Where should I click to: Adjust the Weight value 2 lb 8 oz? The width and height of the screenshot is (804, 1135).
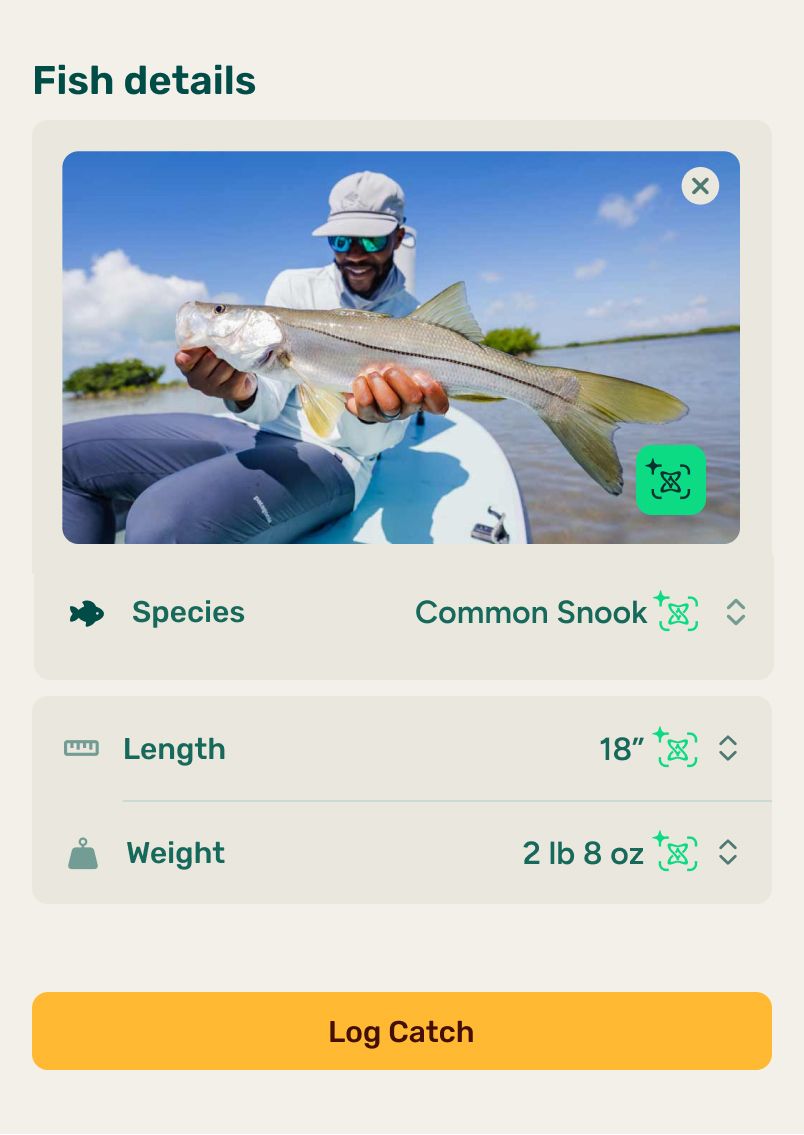[402, 853]
